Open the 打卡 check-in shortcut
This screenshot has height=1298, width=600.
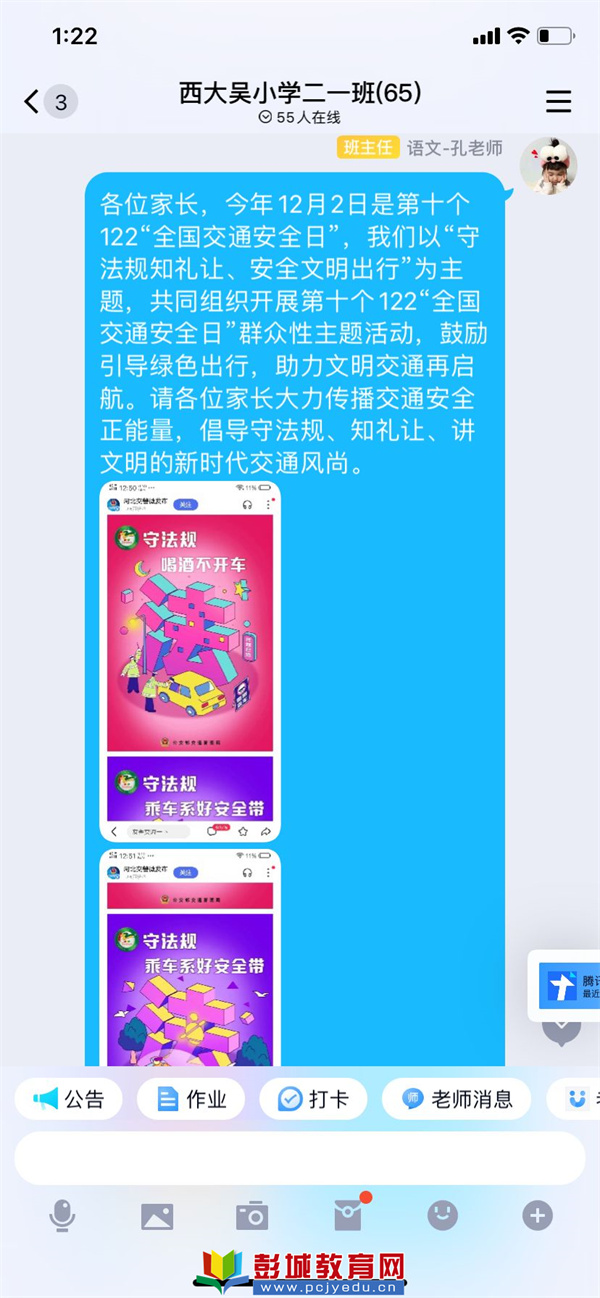315,1100
